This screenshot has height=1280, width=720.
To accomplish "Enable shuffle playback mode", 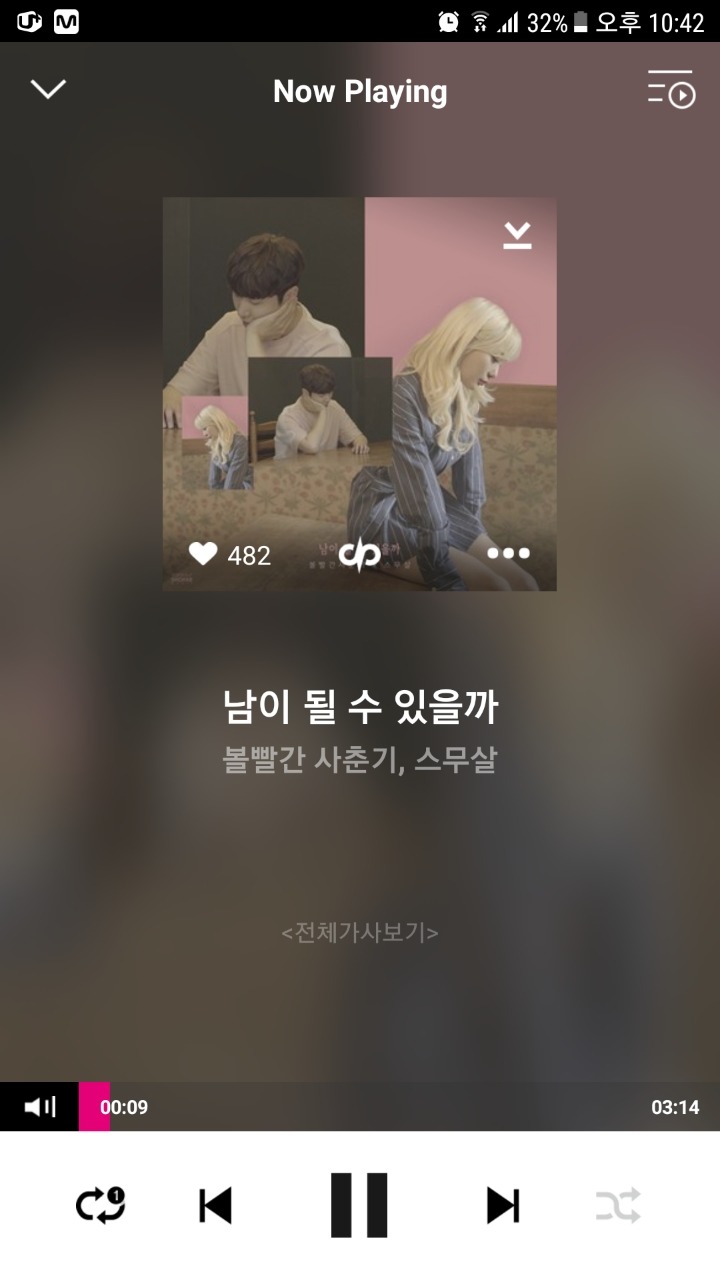I will click(x=618, y=1206).
